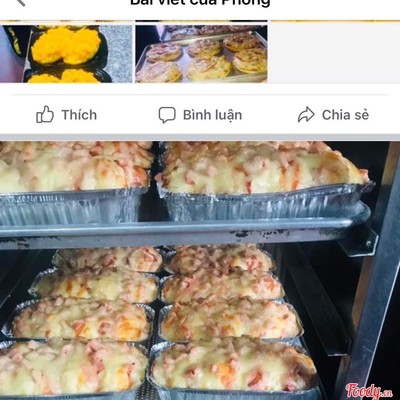The image size is (400, 400).
Task: Comment on the post via Bình luận
Action: coord(200,115)
